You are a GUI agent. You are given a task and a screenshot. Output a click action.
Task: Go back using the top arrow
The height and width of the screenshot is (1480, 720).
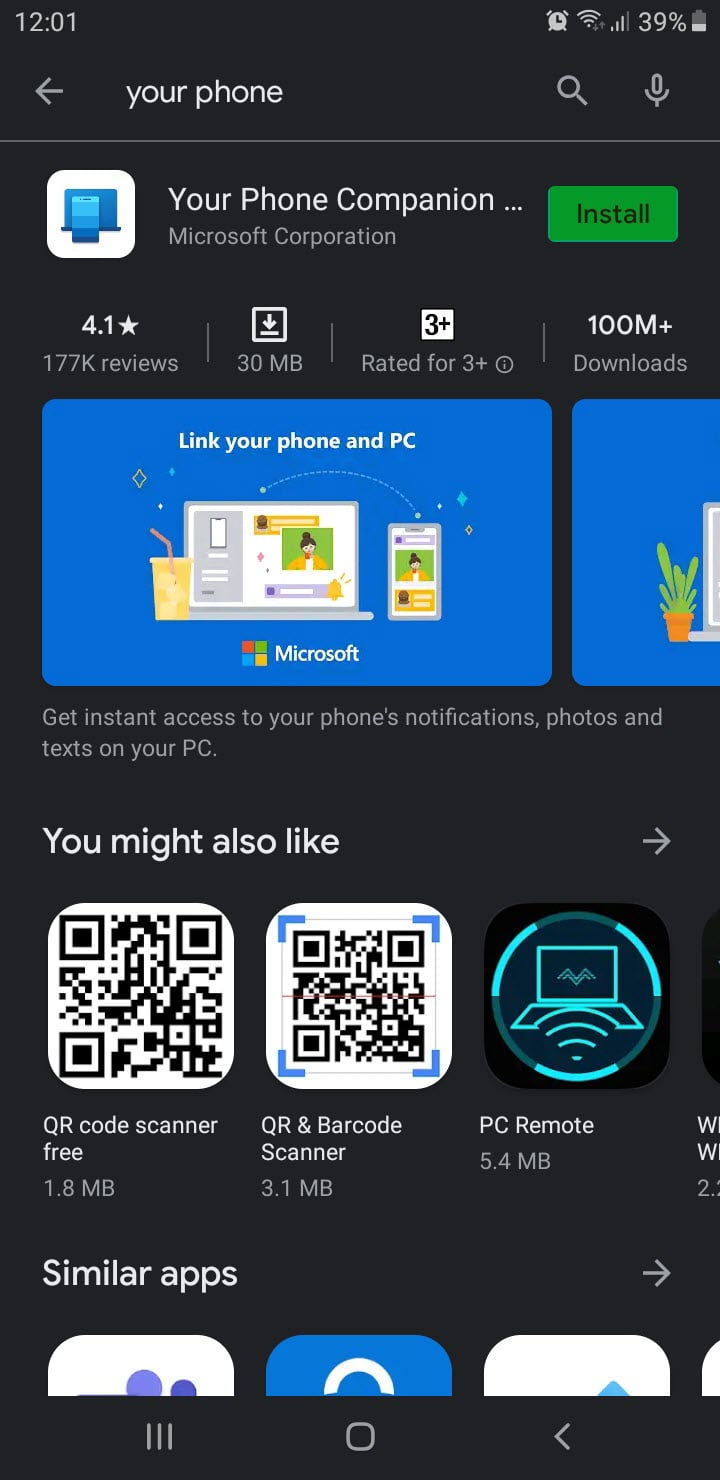point(49,92)
